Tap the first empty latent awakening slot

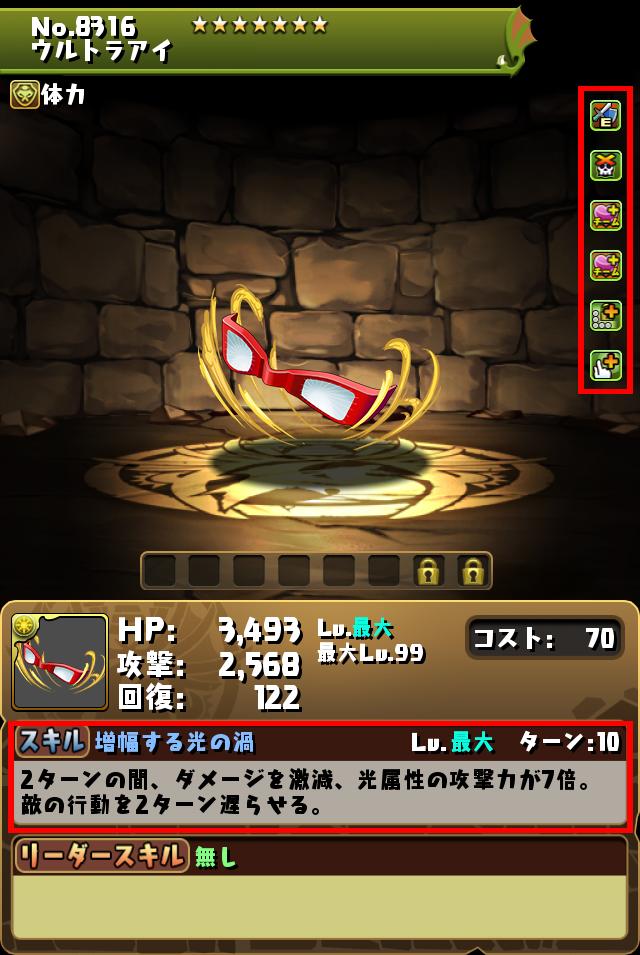point(160,570)
